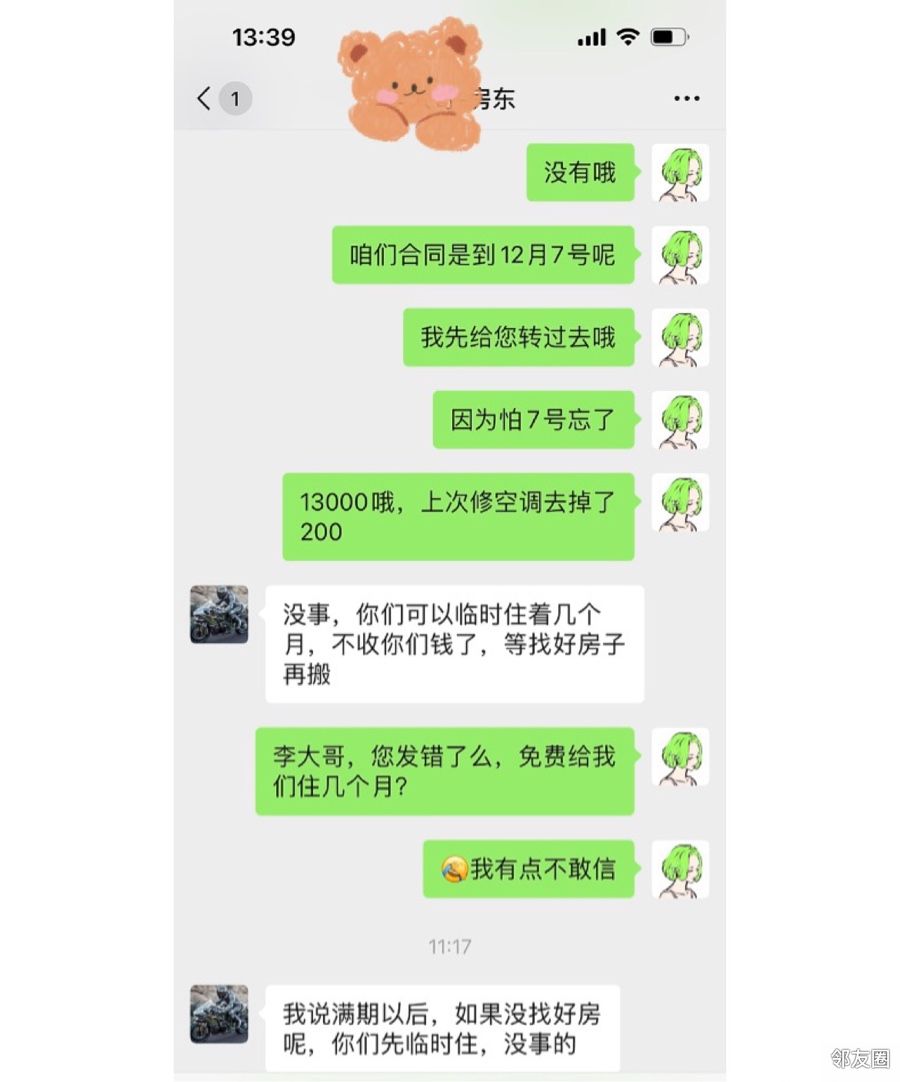Viewport: 900px width, 1082px height.
Task: Open the chat's three-dot menu
Action: 686,98
